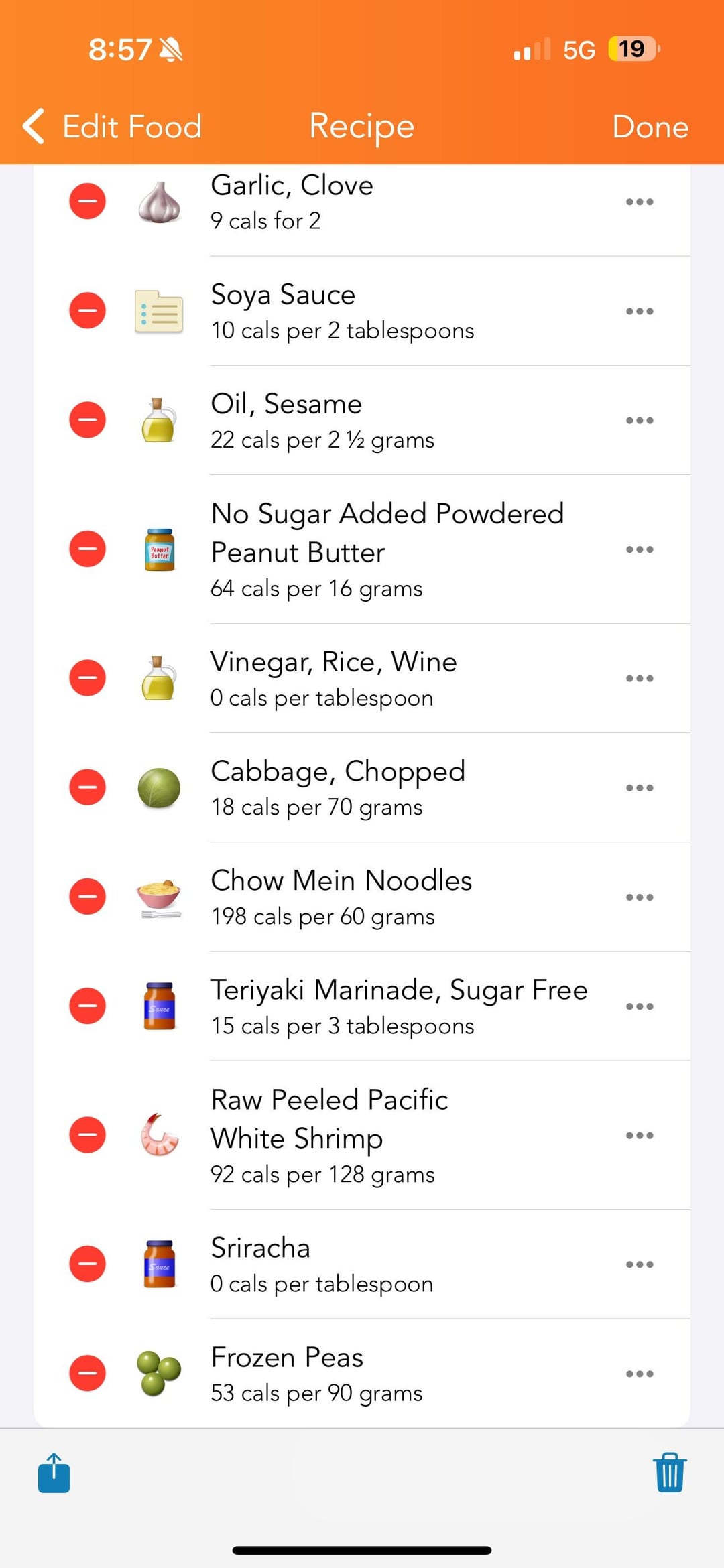Show options for Vinegar, Rice, Wine
This screenshot has height=1568, width=724.
pos(639,678)
